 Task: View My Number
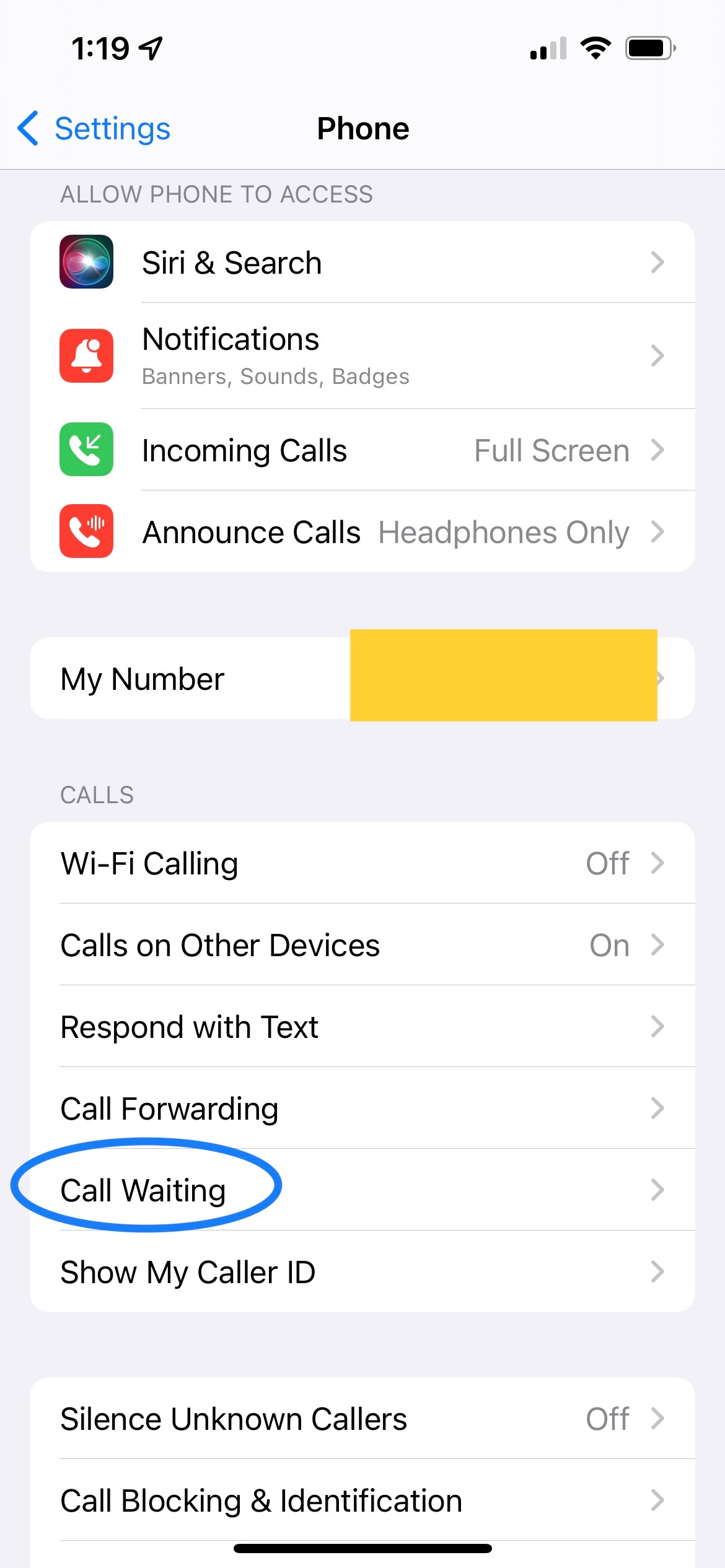pyautogui.click(x=362, y=678)
